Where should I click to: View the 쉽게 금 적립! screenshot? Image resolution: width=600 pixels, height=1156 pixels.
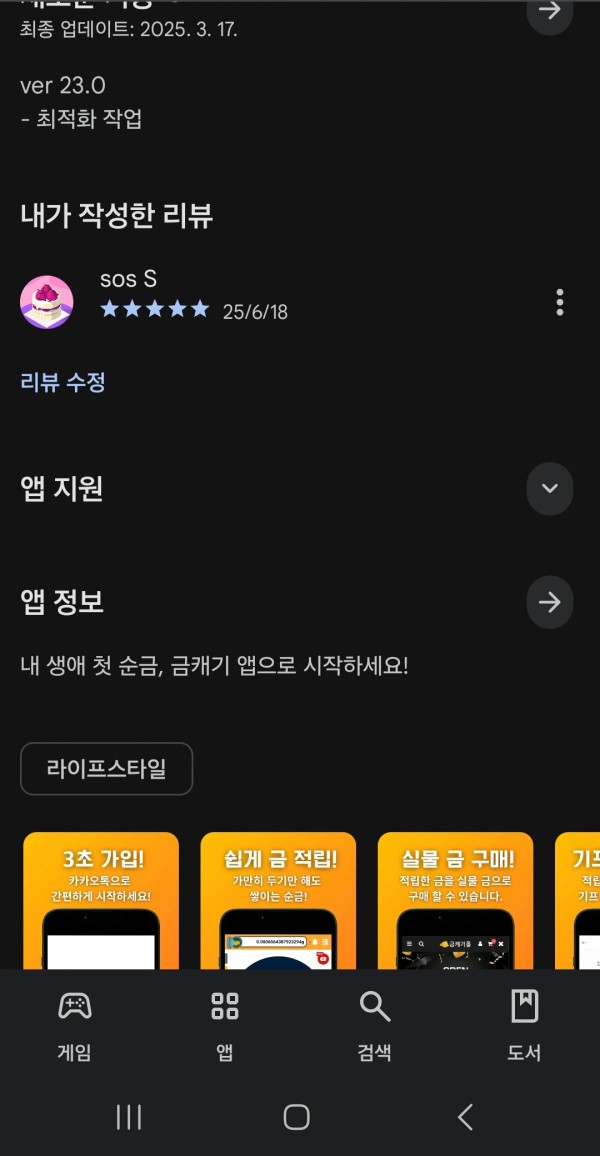(x=278, y=901)
